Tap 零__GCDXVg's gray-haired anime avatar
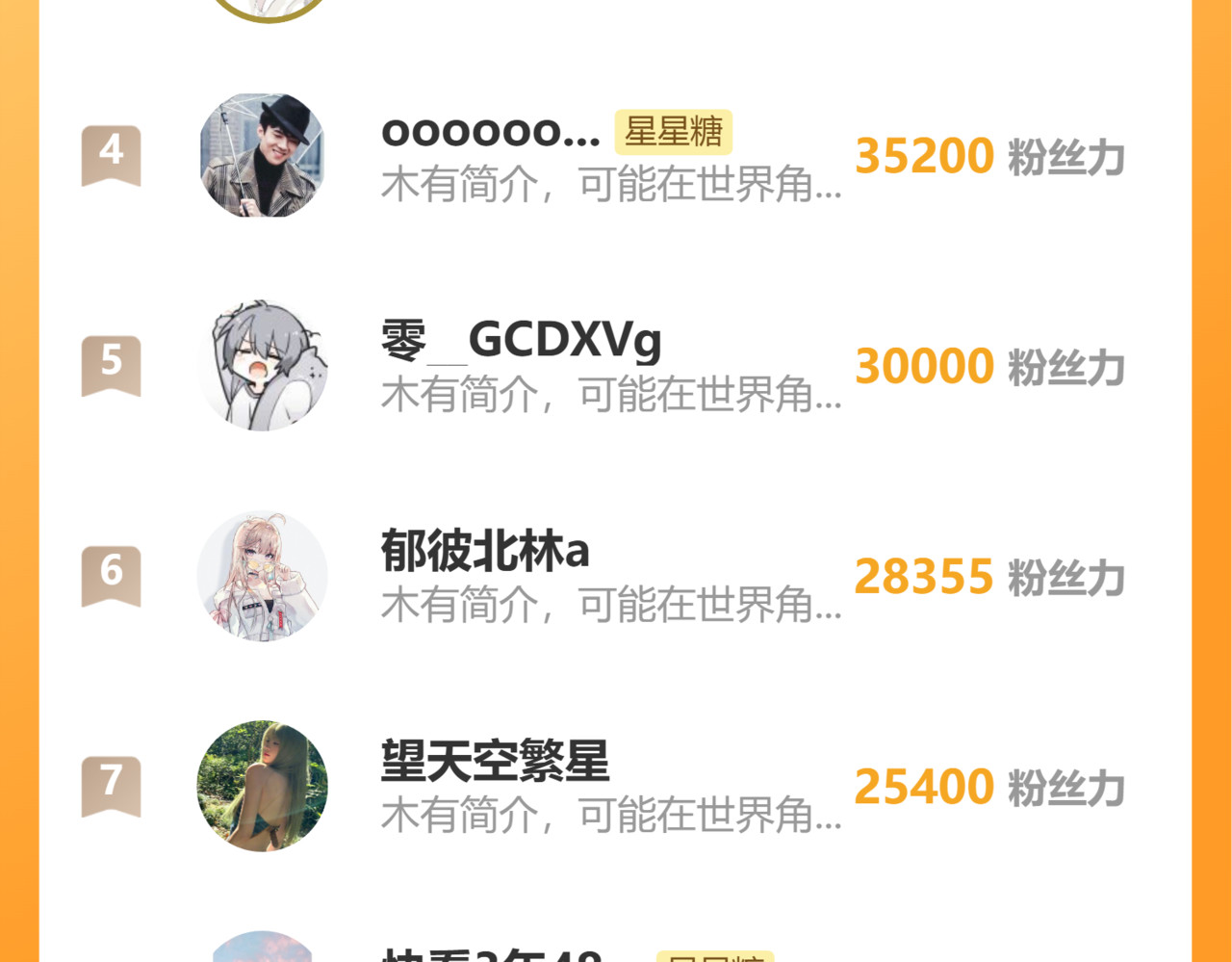Image resolution: width=1232 pixels, height=962 pixels. coord(262,365)
